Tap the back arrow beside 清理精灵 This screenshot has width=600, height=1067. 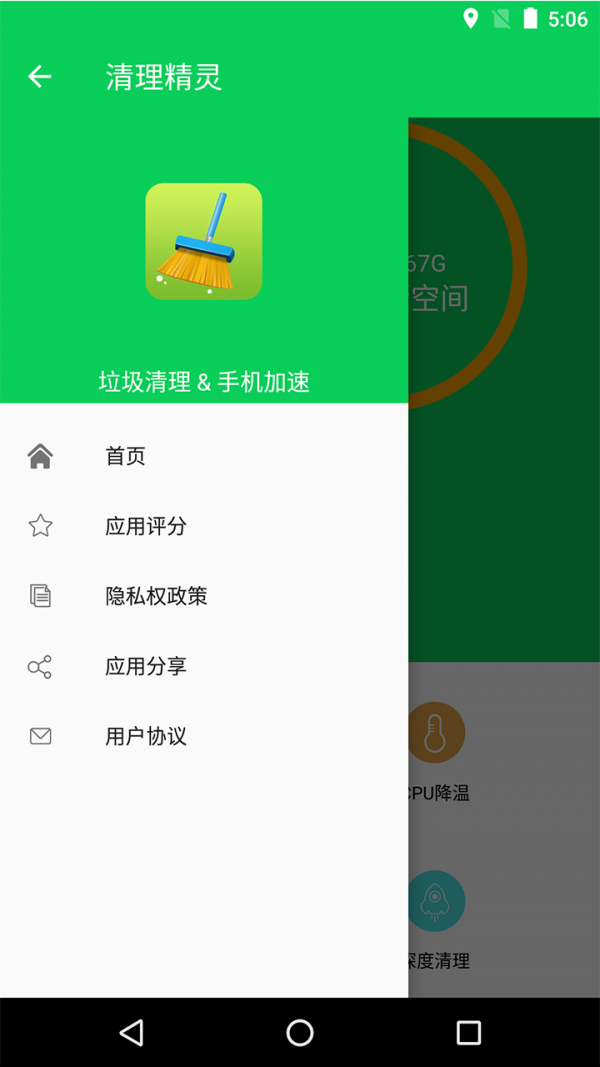tap(40, 76)
